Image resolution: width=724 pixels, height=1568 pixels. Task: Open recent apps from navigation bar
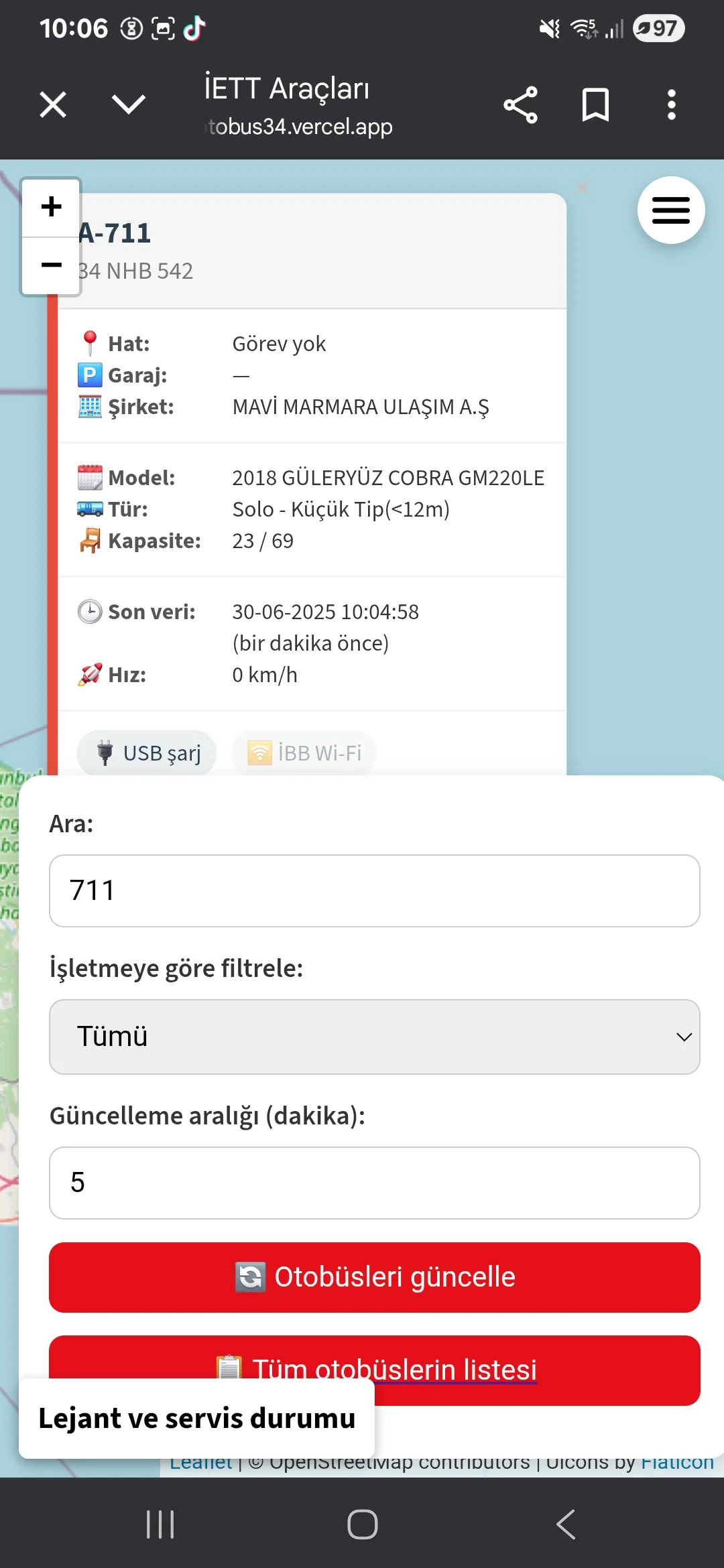tap(160, 1524)
